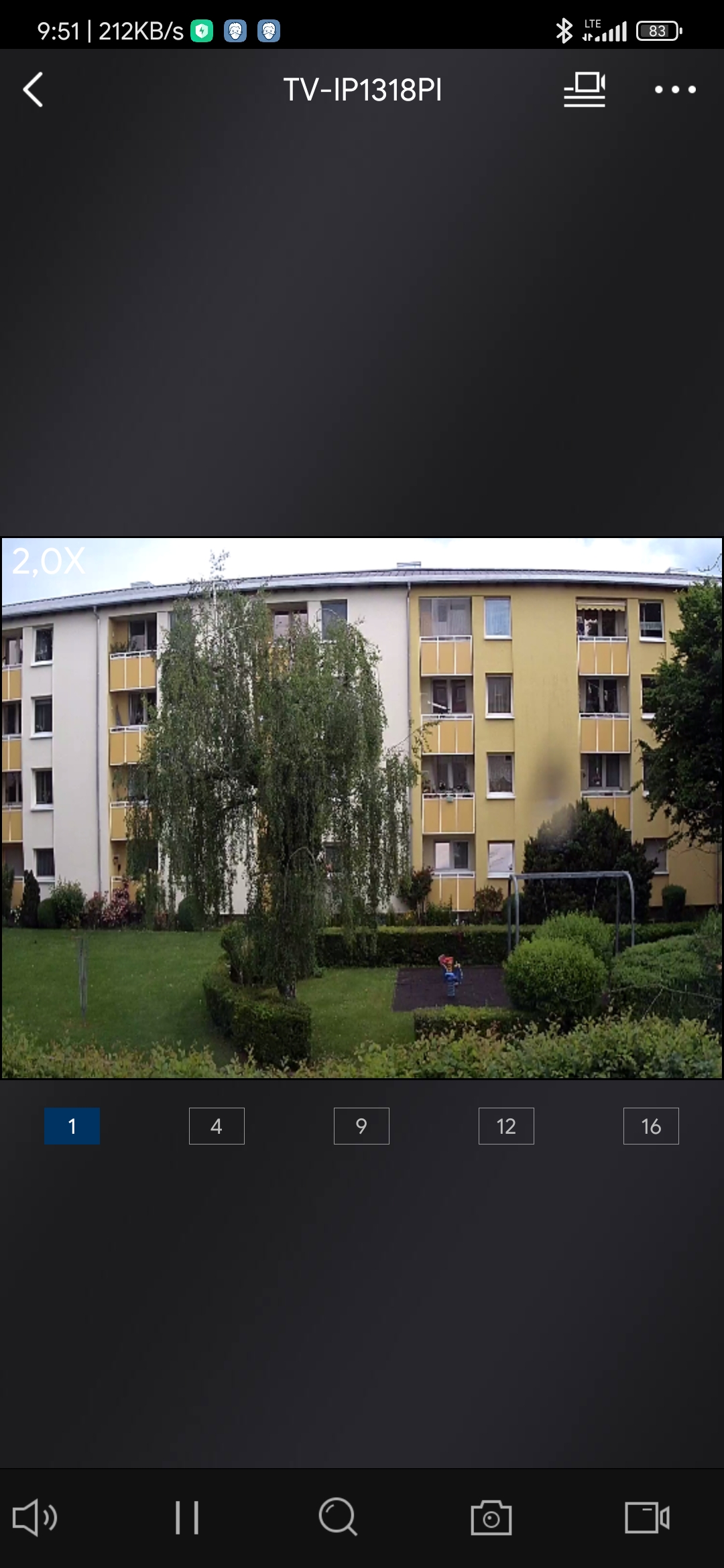Tap the magnifier zoom icon

click(338, 1517)
